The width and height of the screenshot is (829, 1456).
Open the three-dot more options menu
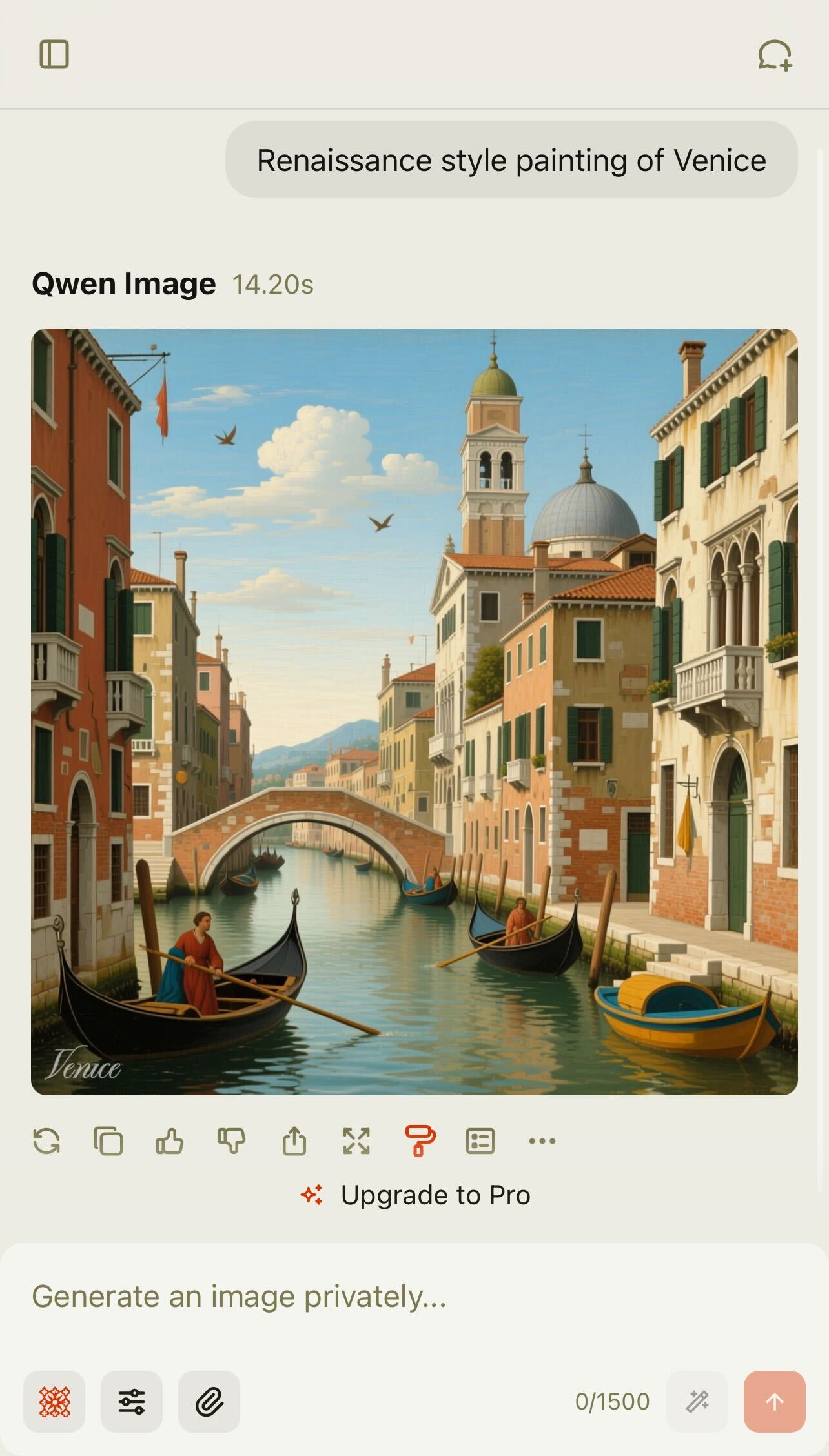(542, 1141)
